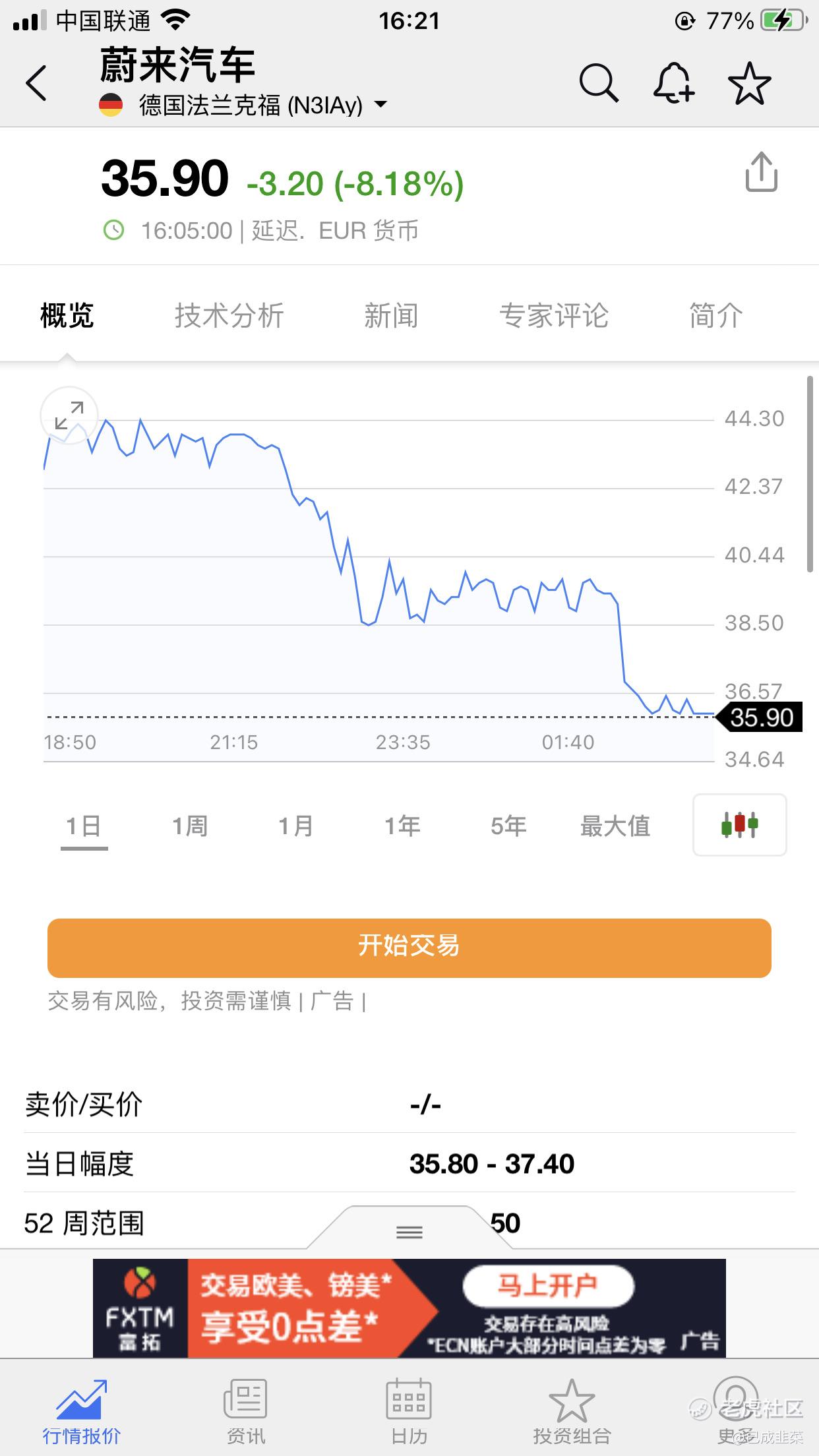This screenshot has width=819, height=1456.
Task: Add 蔚来汽车 to watchlist with star
Action: click(749, 83)
